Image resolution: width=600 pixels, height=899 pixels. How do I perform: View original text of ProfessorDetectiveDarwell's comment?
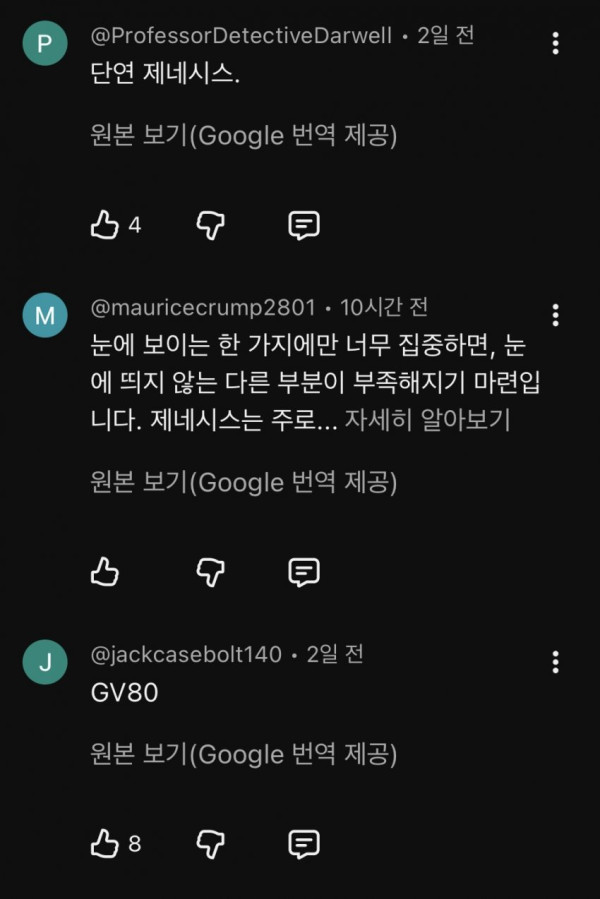[244, 135]
